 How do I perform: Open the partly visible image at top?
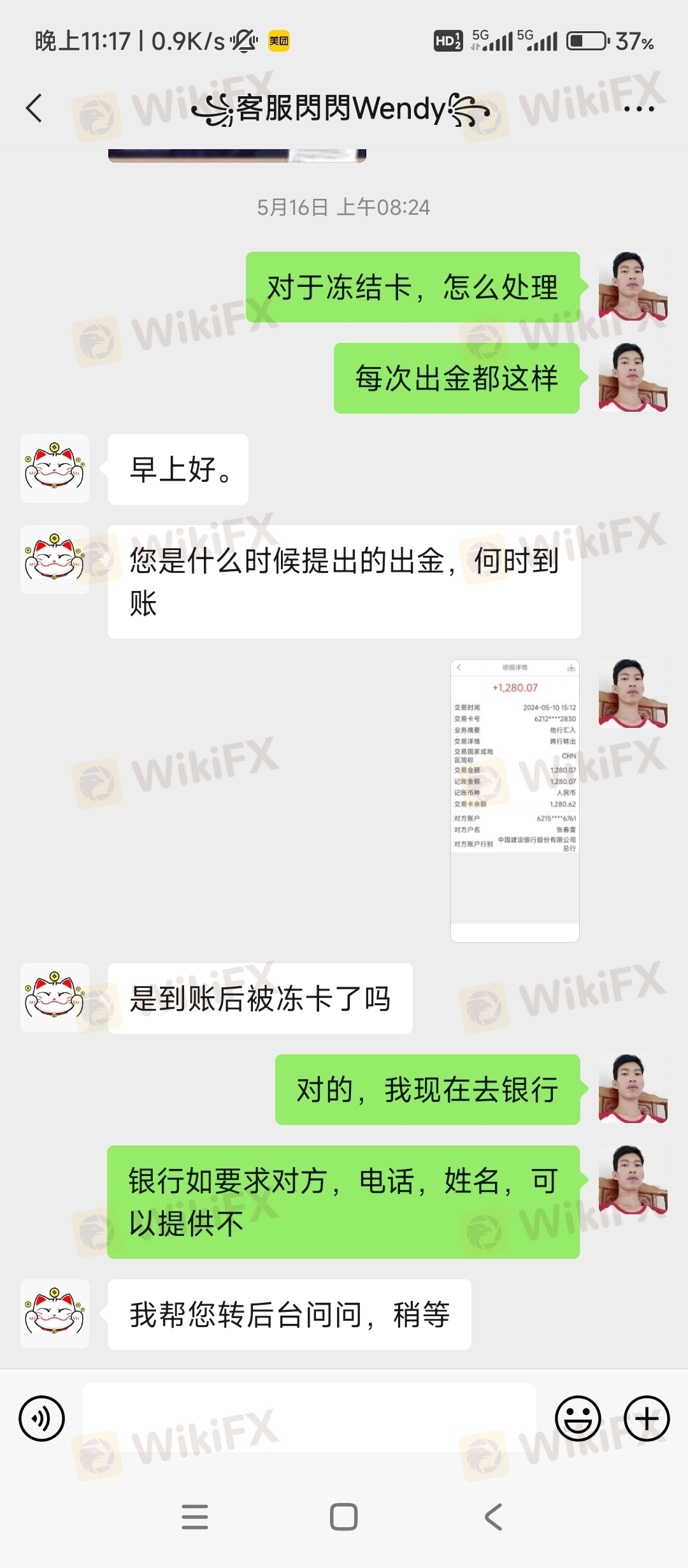(237, 156)
